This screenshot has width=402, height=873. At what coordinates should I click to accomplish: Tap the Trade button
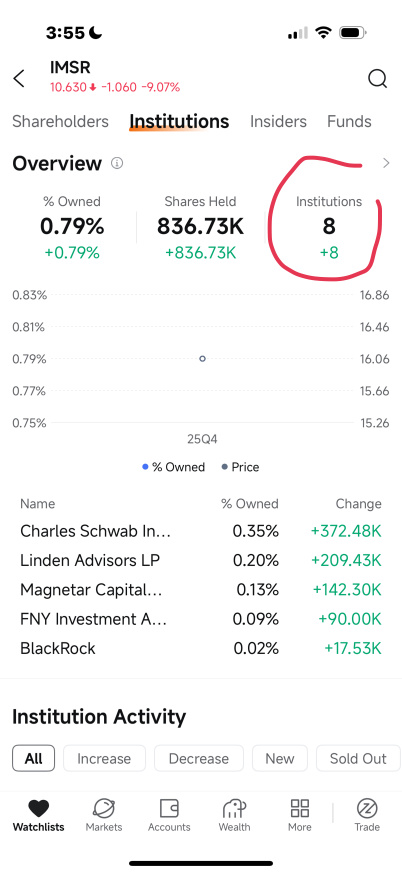point(367,815)
